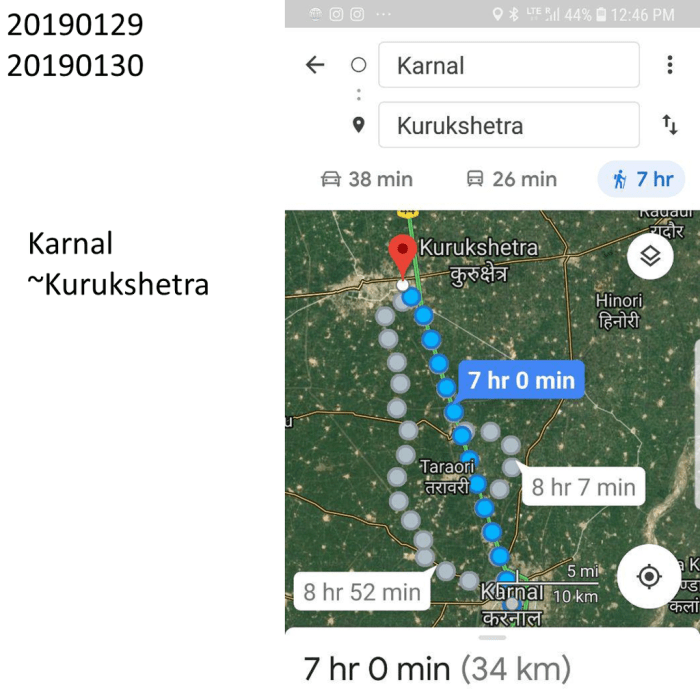Select the 8 hr 7 min alternate route

tap(583, 488)
